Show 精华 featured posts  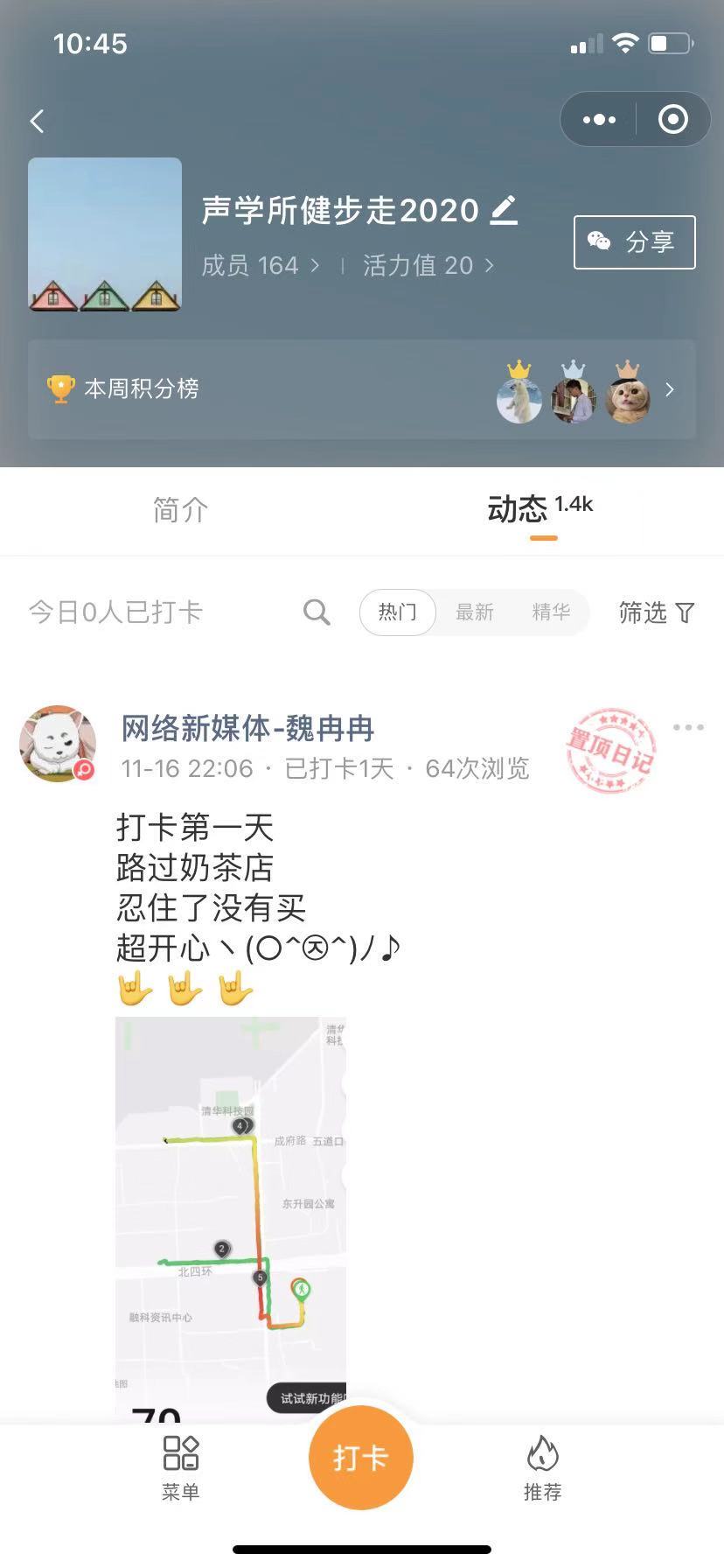click(x=551, y=612)
